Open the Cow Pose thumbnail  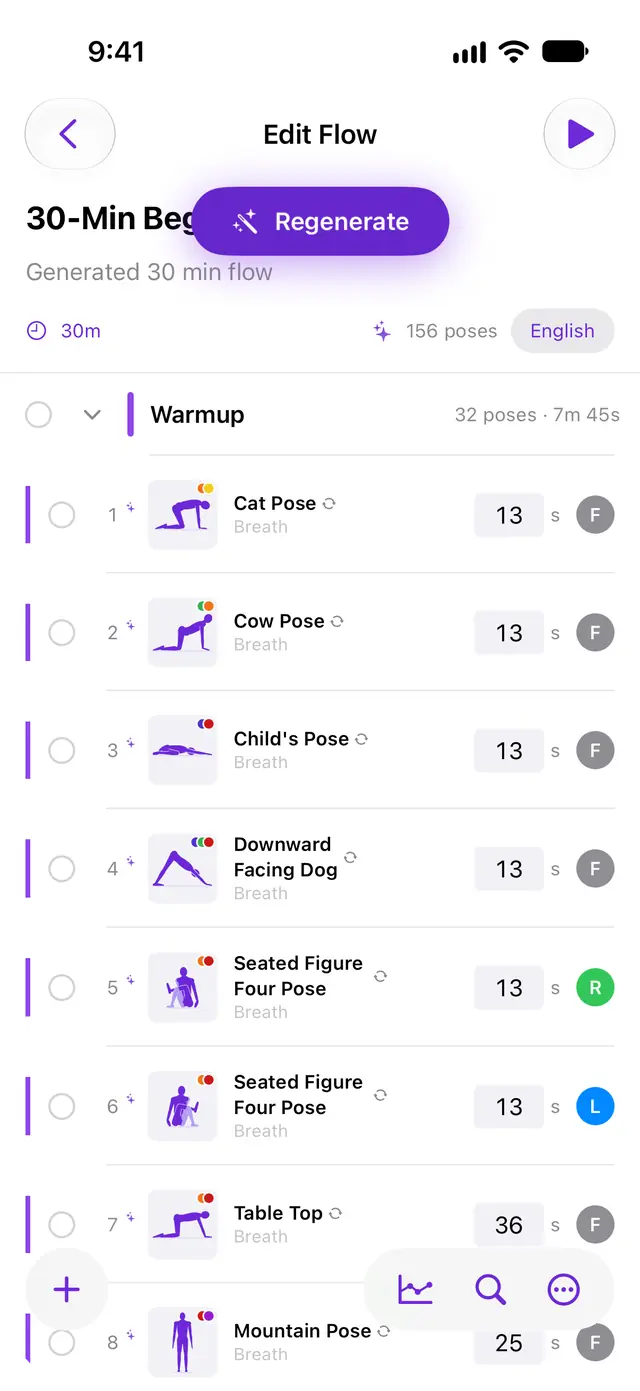[182, 632]
